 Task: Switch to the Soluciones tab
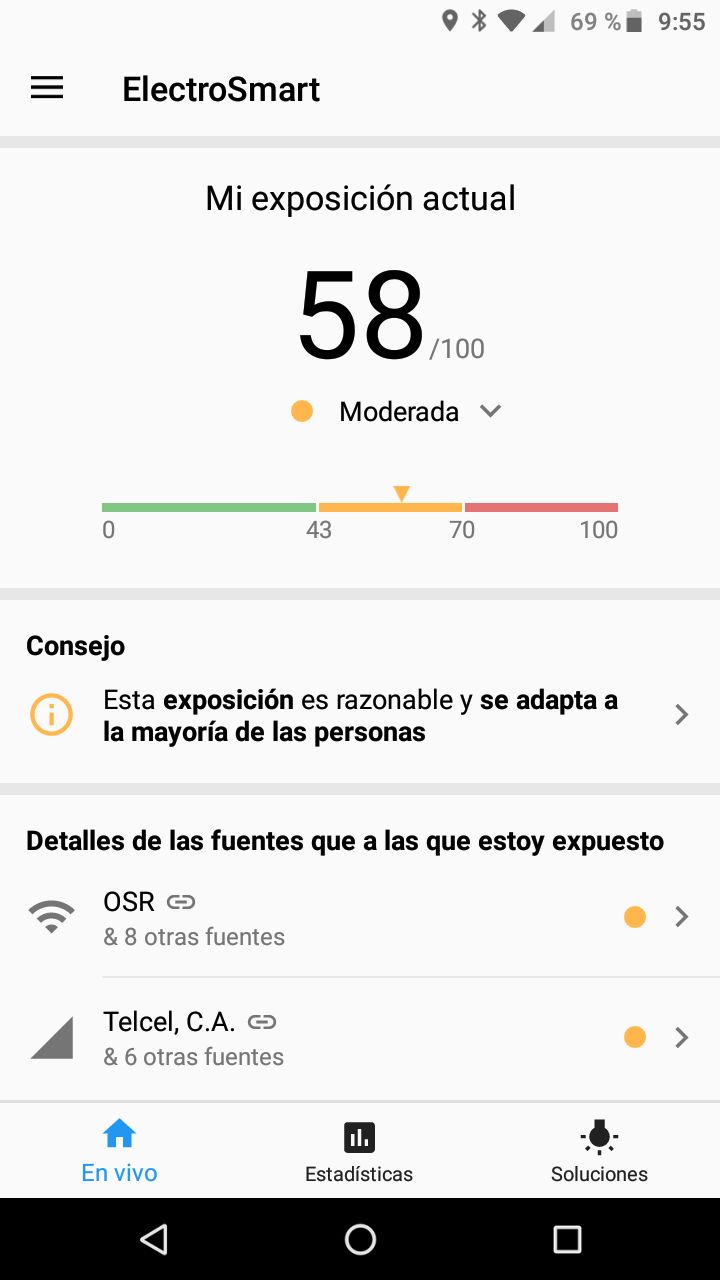[599, 1151]
